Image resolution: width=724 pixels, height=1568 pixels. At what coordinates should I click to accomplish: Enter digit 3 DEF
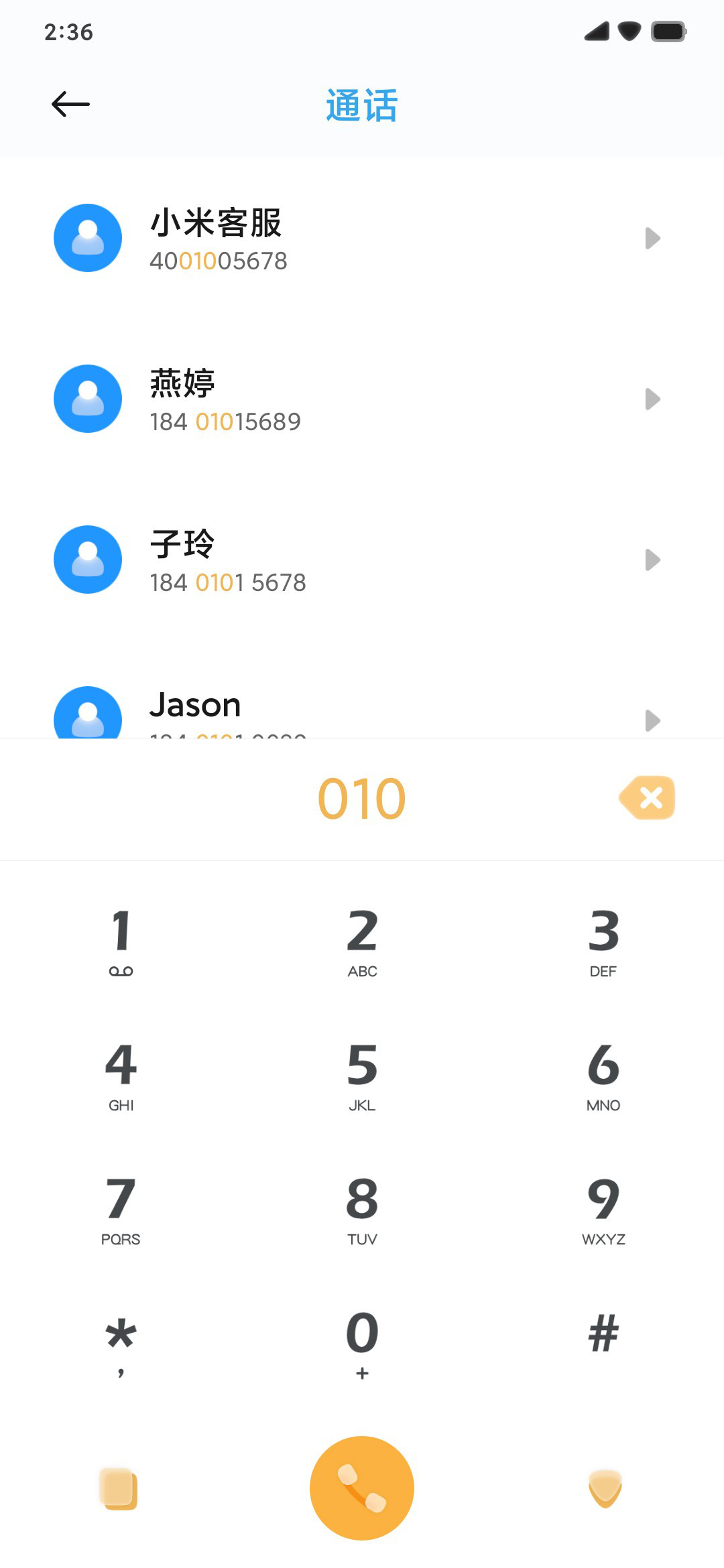pyautogui.click(x=603, y=942)
